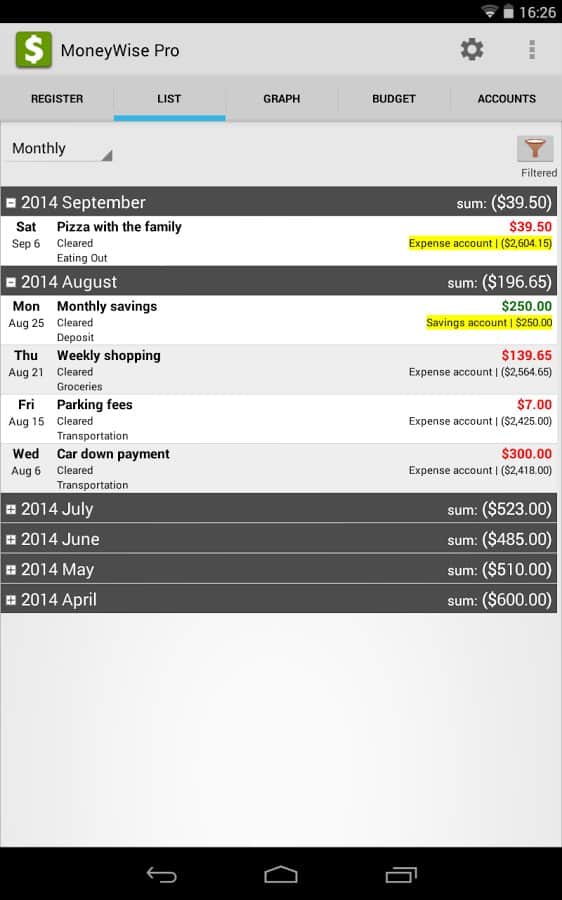Viewport: 562px width, 900px height.
Task: Open the Pizza with the family transaction
Action: [x=279, y=241]
